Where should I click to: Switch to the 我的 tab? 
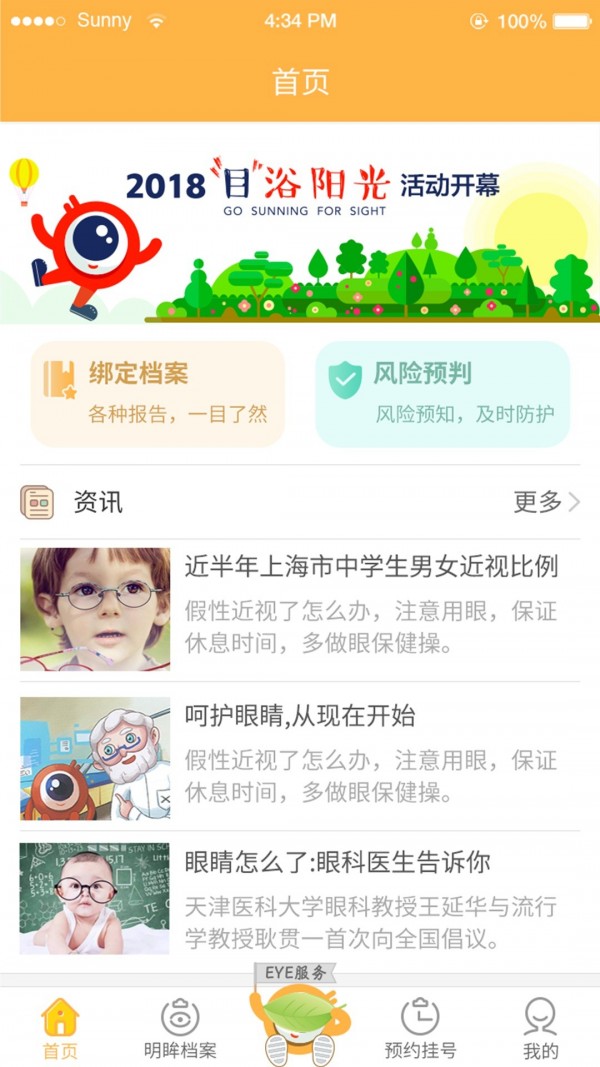(540, 1028)
